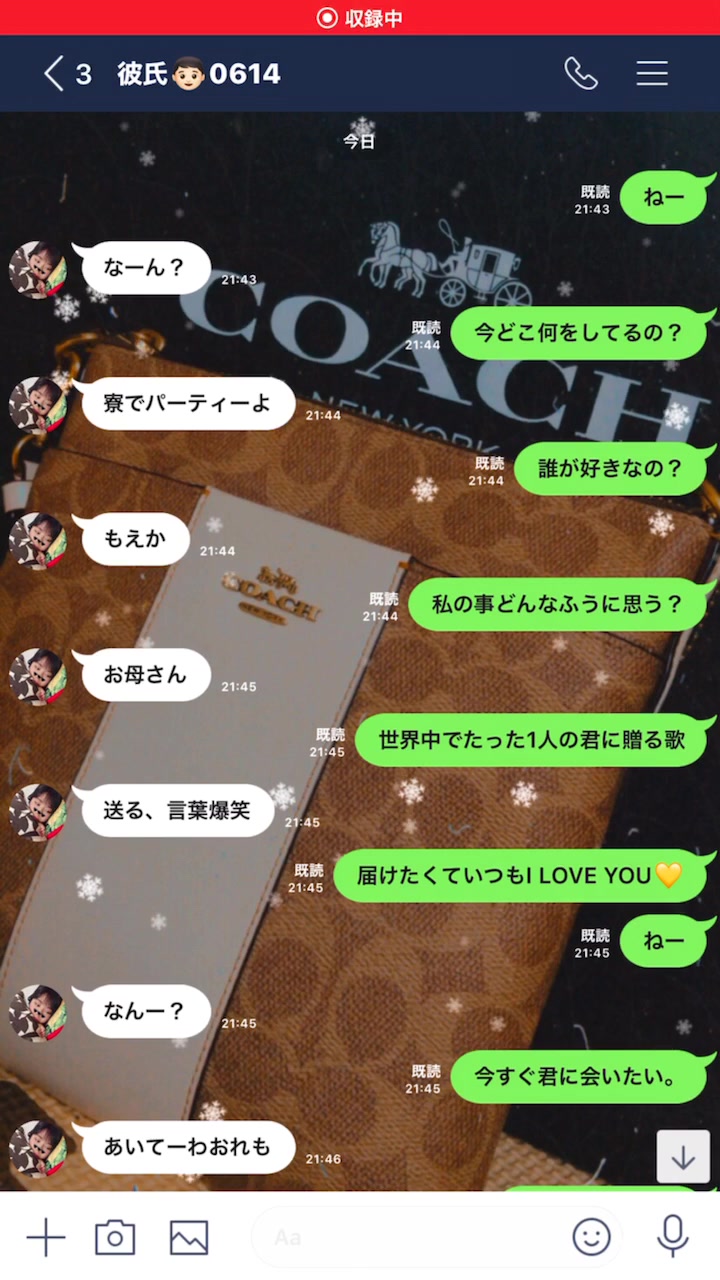Go back to the chat list
The height and width of the screenshot is (1280, 720).
pos(55,74)
